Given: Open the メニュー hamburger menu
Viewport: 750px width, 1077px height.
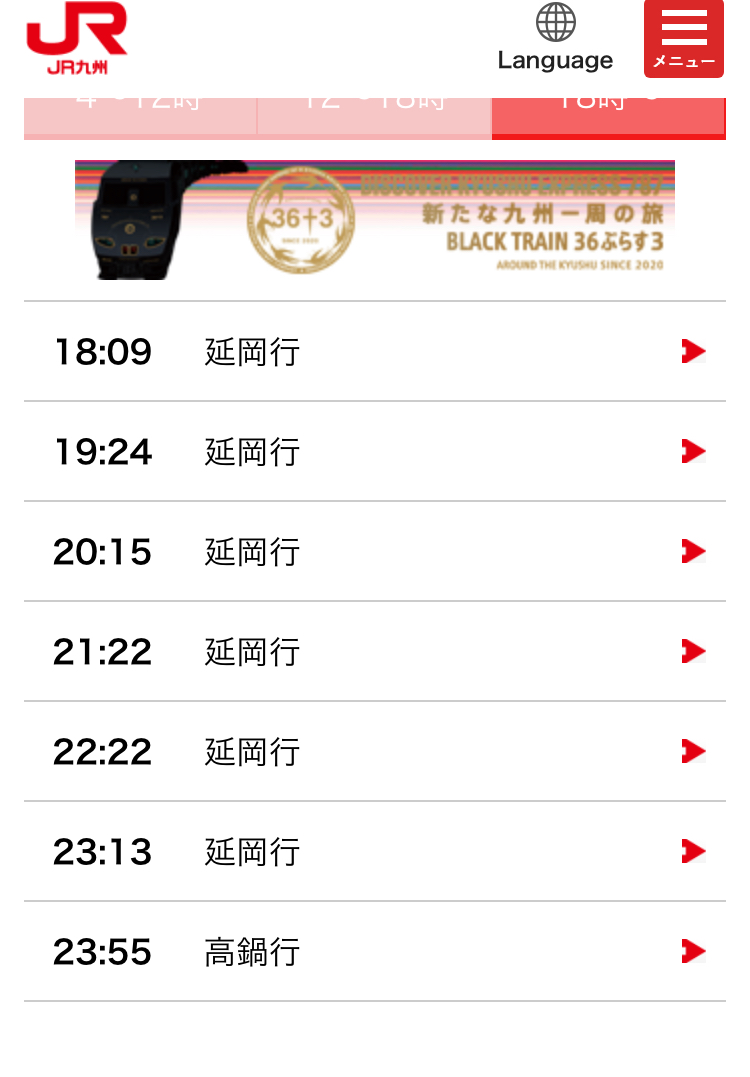Looking at the screenshot, I should pos(684,39).
